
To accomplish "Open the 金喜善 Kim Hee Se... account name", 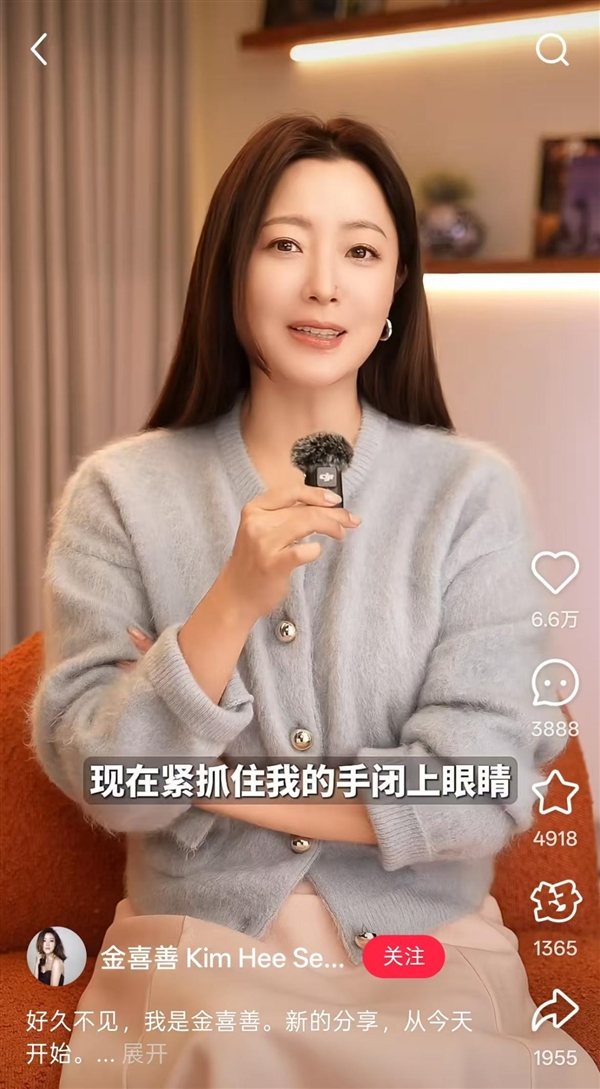I will (222, 958).
